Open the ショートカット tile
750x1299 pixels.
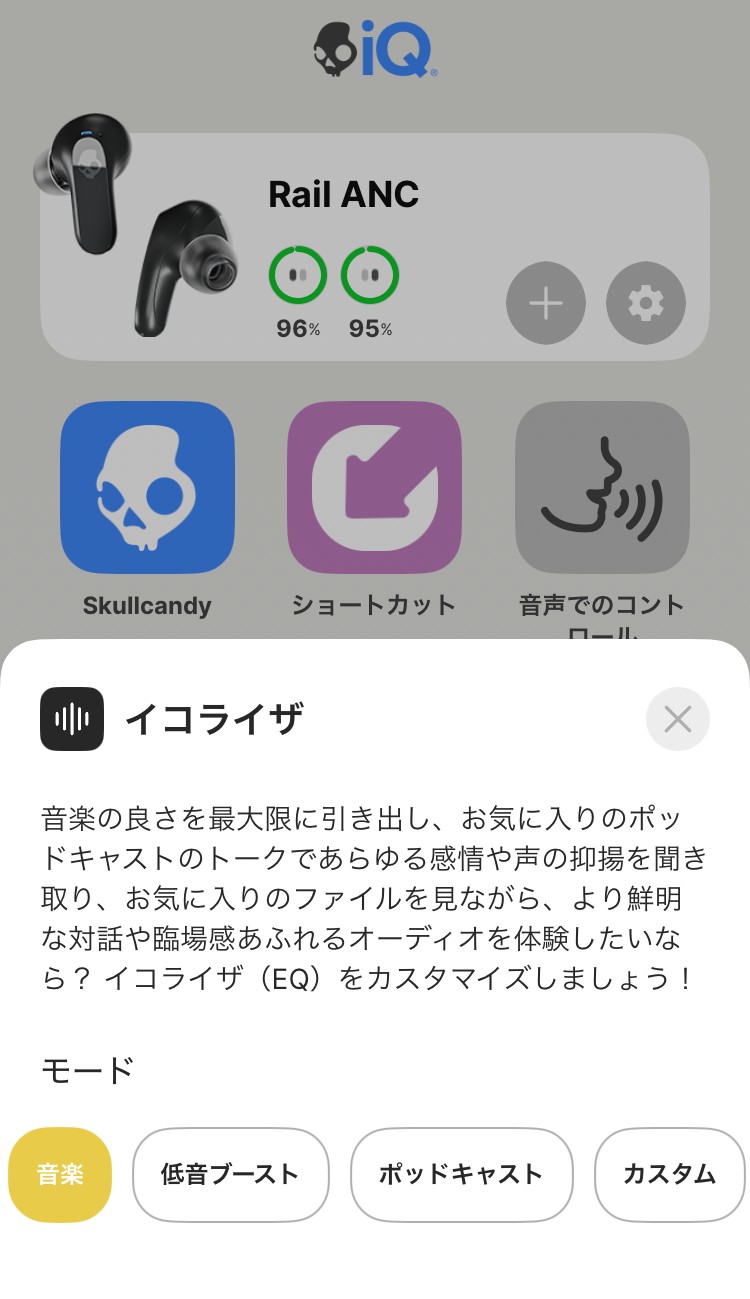[x=374, y=488]
